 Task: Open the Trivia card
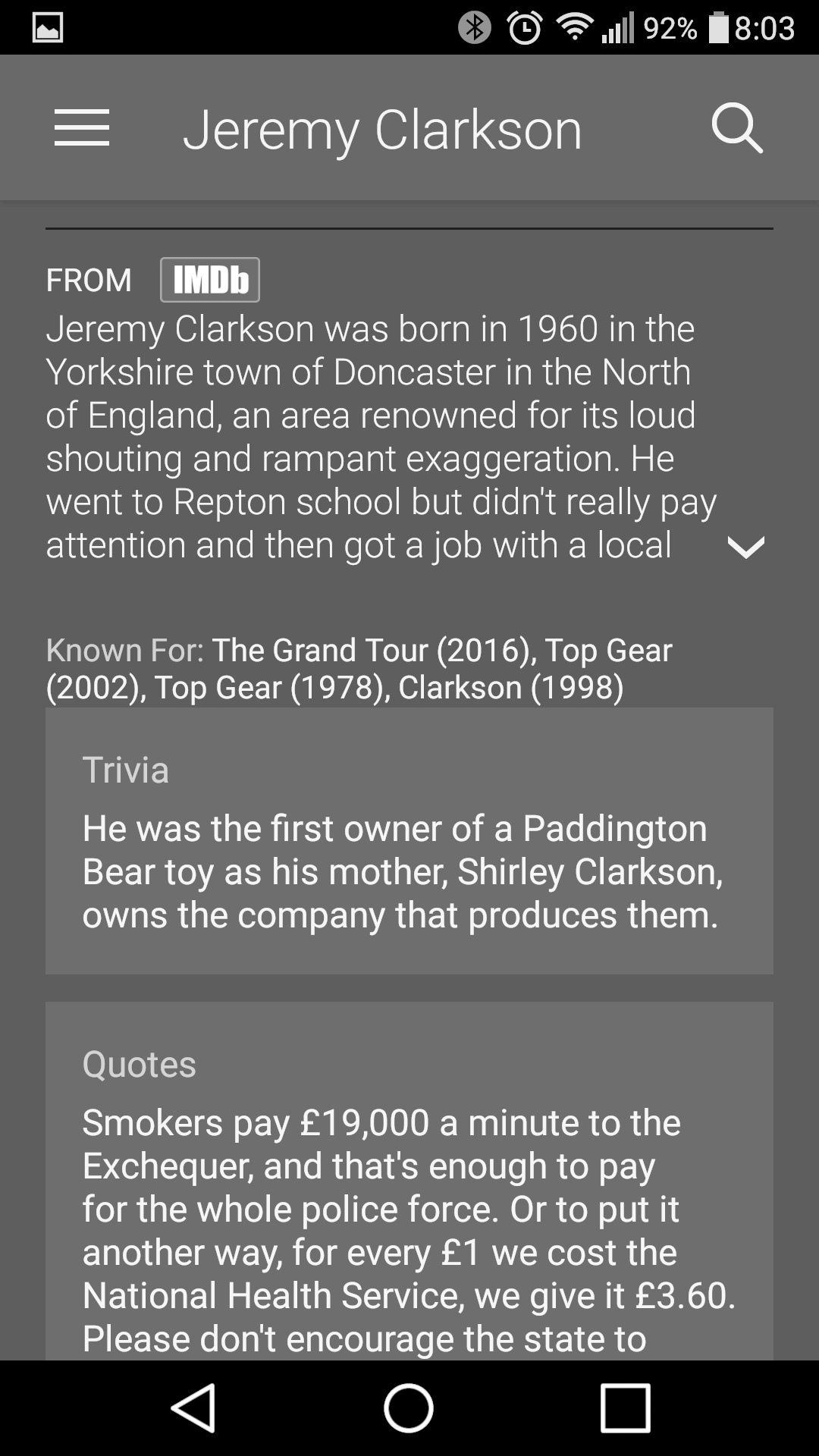(x=409, y=840)
